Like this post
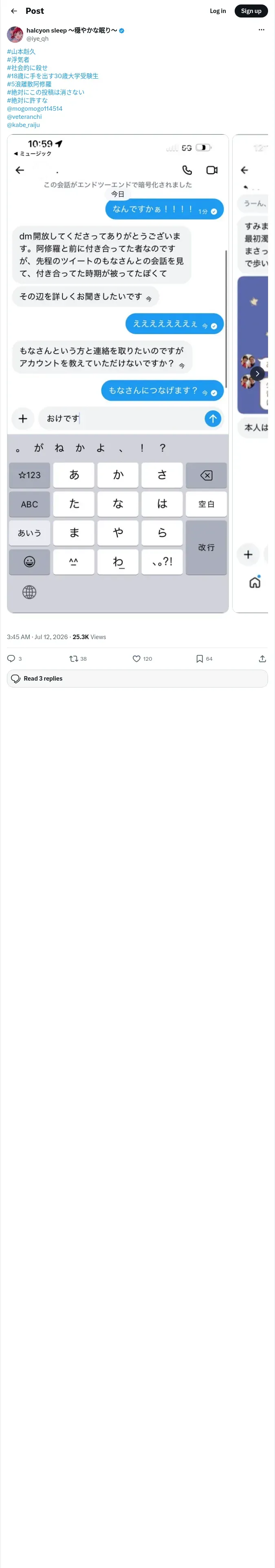The image size is (275, 1568). point(142,659)
